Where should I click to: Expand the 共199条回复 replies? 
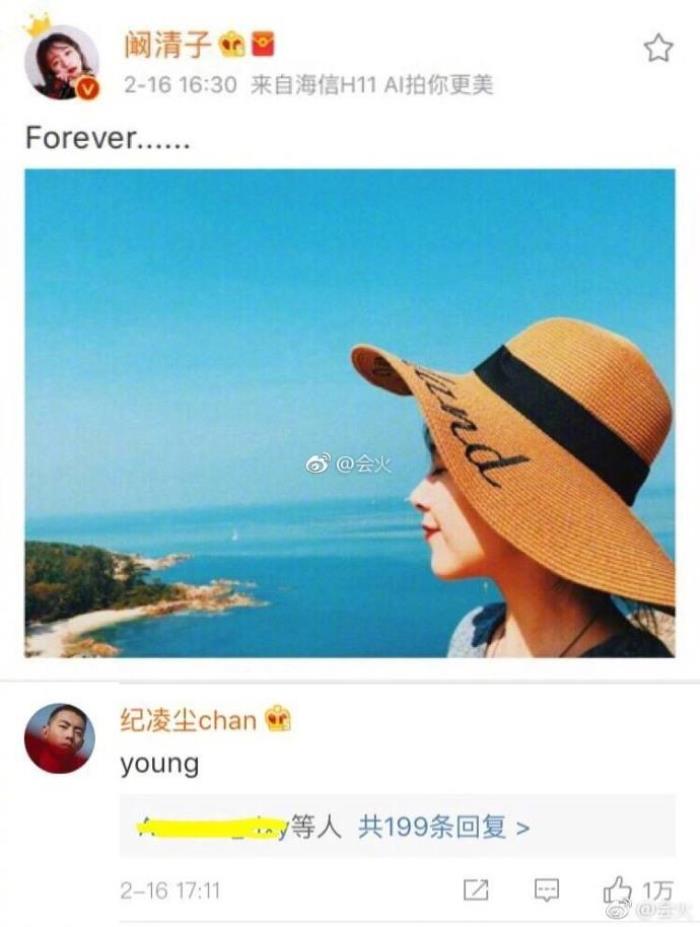click(x=444, y=827)
